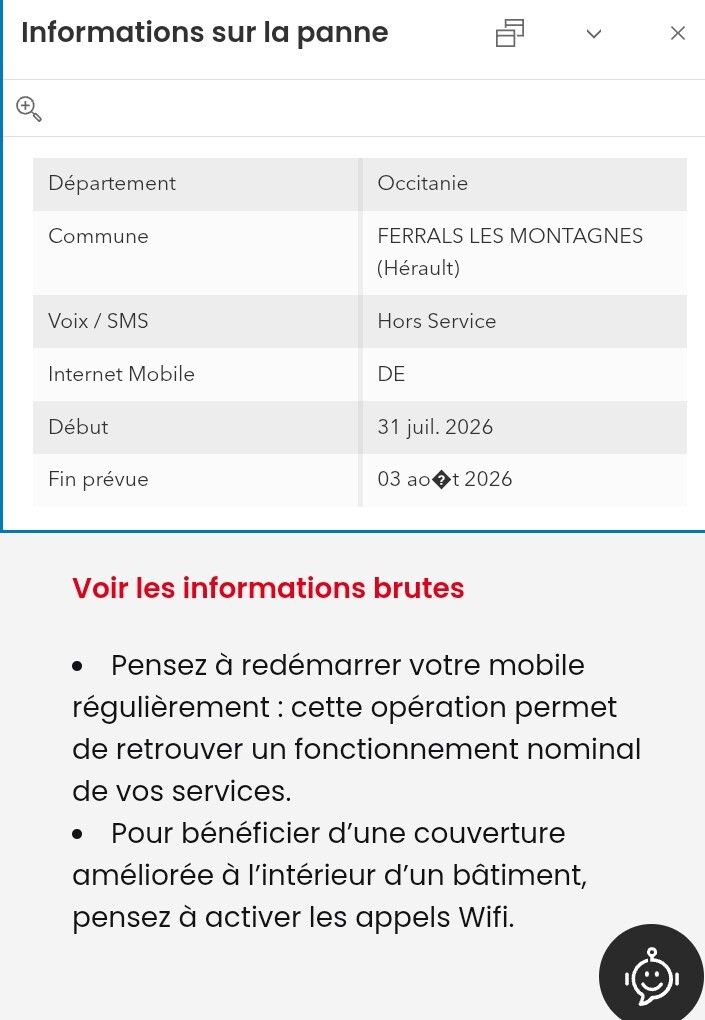Close the outage information panel

678,33
